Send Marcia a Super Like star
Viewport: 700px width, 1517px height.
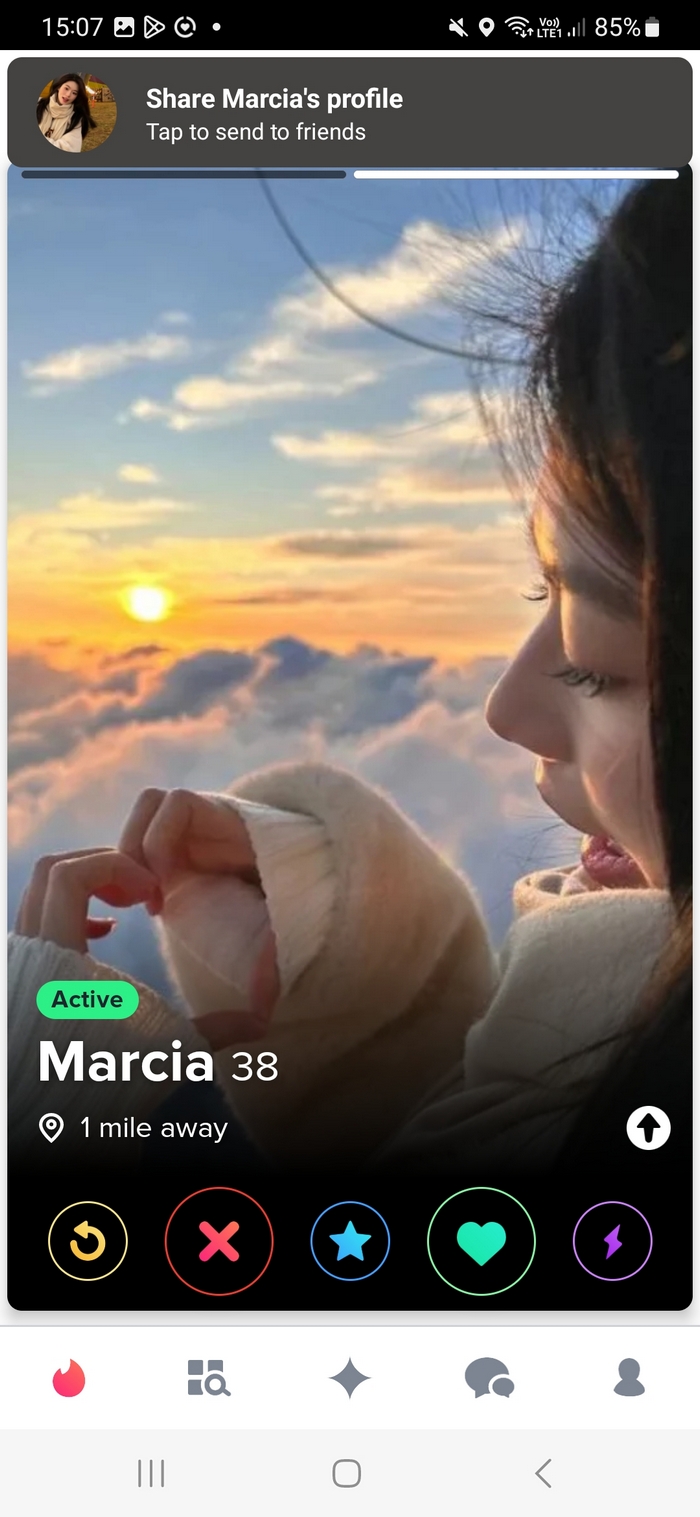350,1241
